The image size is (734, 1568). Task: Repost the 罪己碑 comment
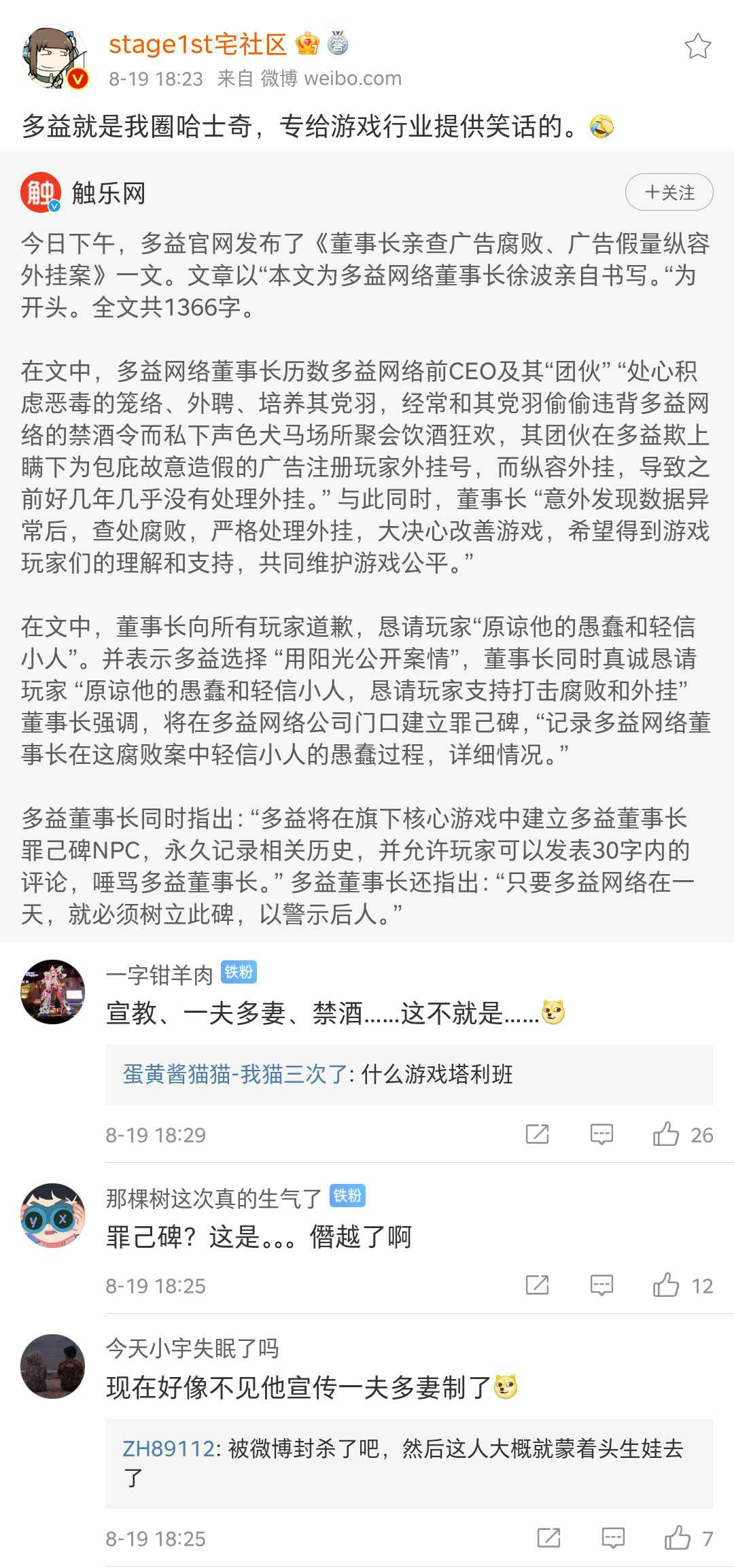click(537, 1285)
